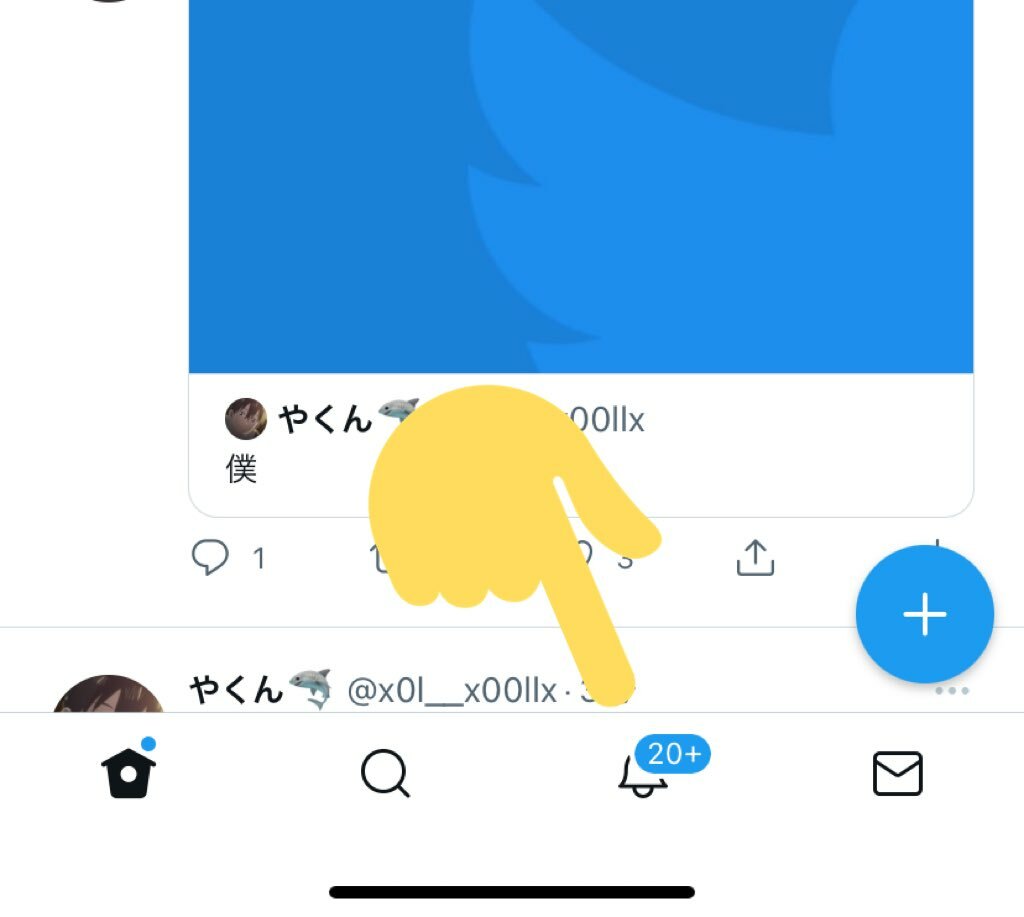
Task: Open notifications with 20+ badge
Action: tap(642, 773)
